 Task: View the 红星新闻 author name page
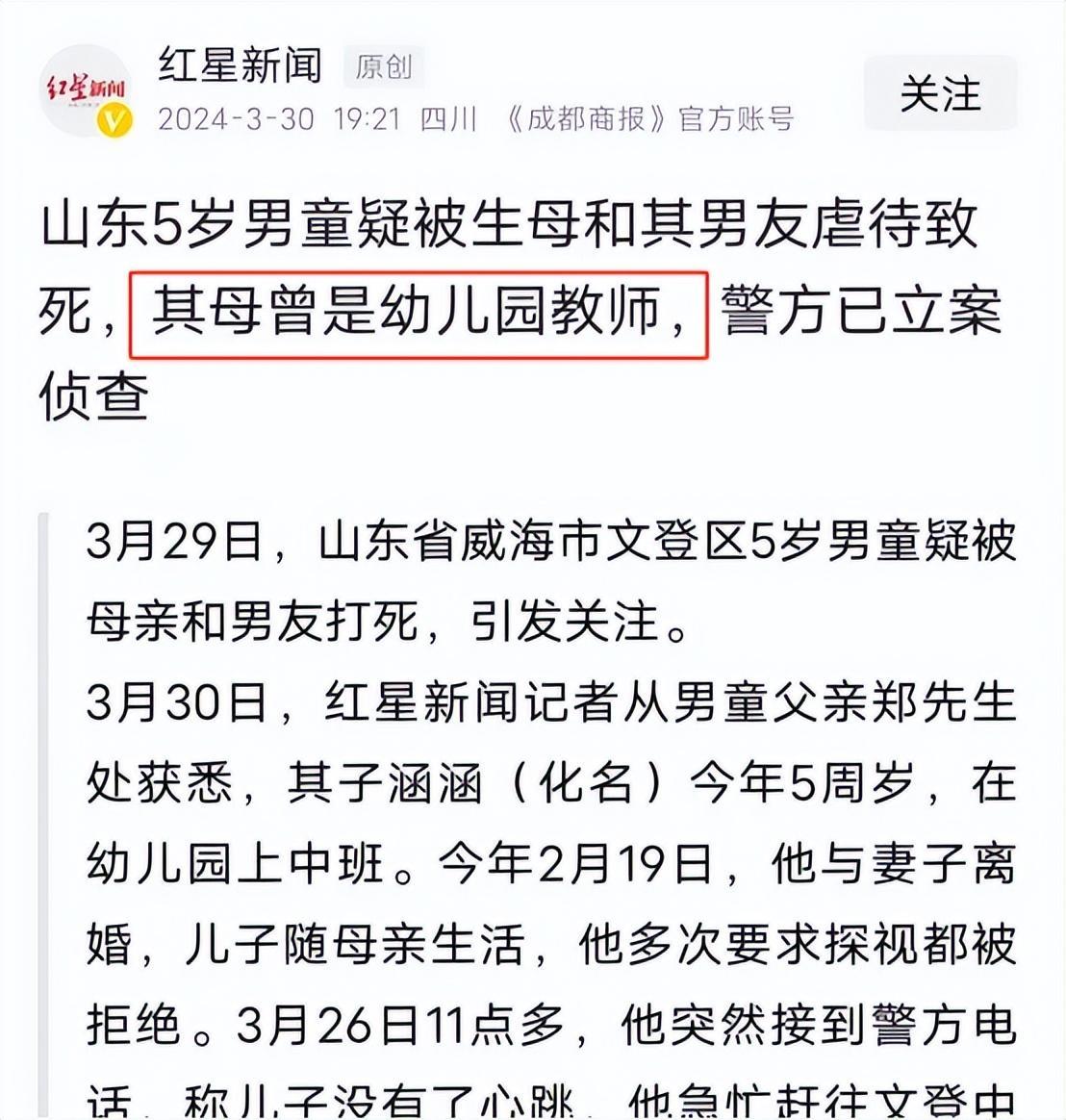[241, 64]
